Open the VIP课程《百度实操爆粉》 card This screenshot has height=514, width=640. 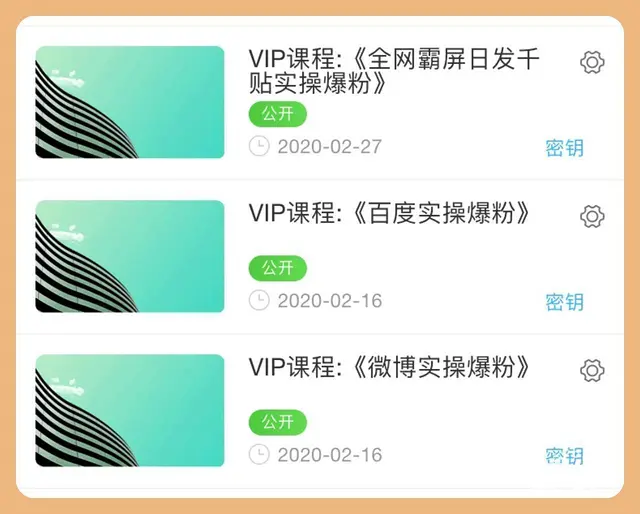(388, 214)
